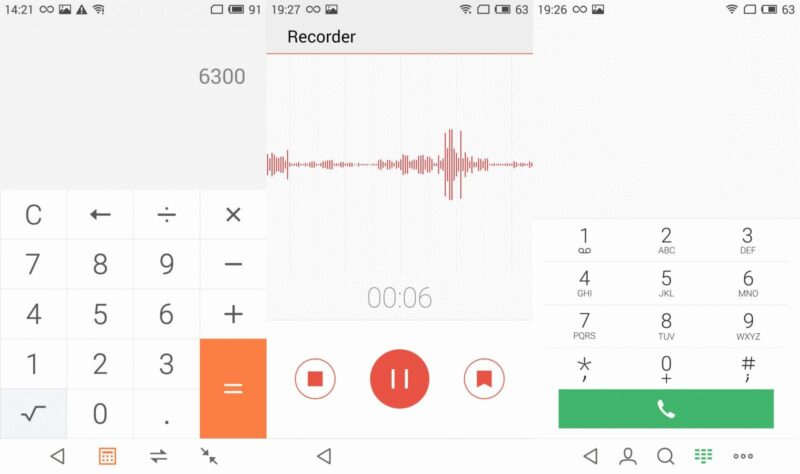
Task: Shrink the calculator to a floating window
Action: tap(209, 456)
